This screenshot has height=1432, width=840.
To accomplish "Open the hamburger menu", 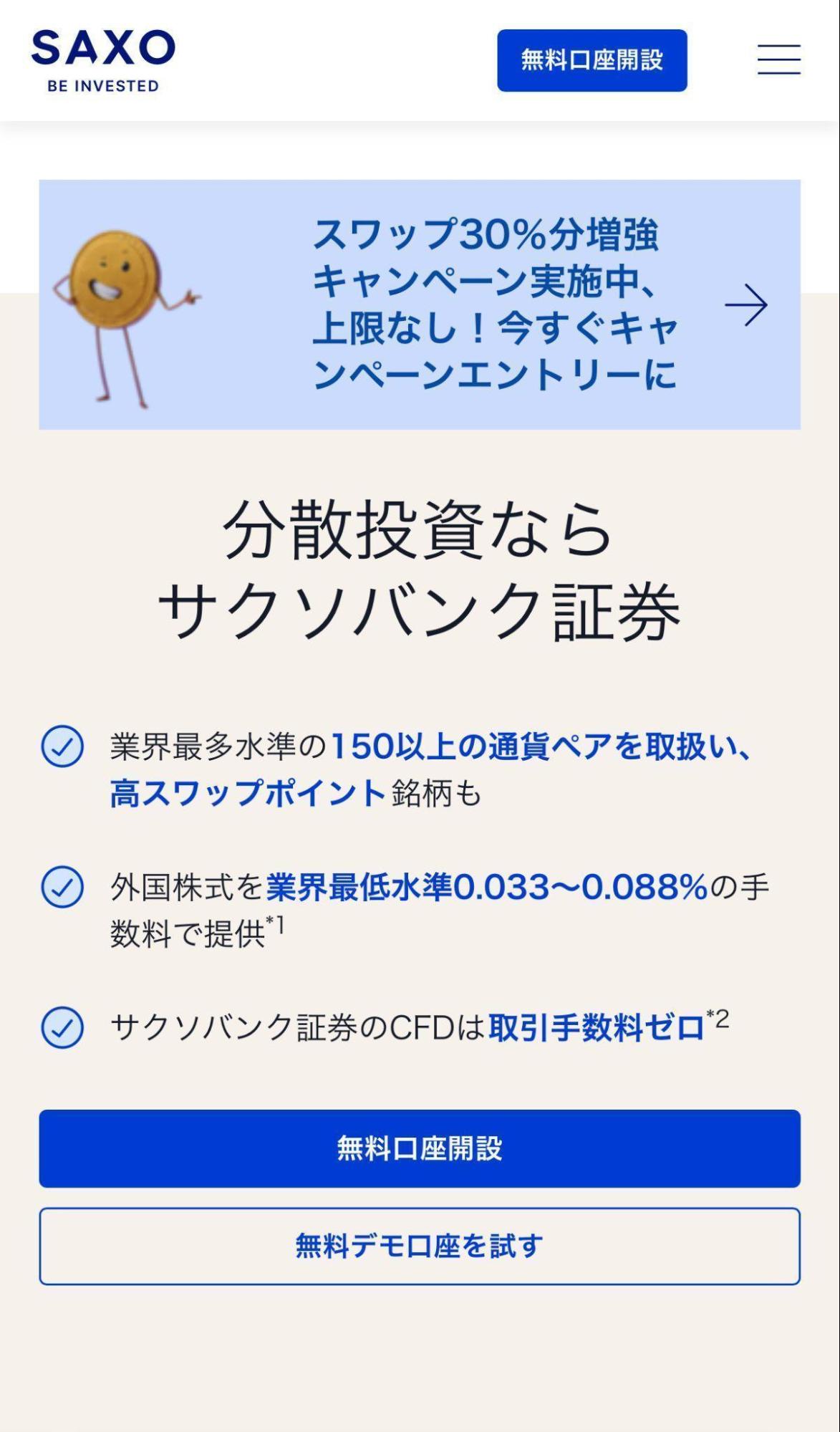I will [x=778, y=59].
